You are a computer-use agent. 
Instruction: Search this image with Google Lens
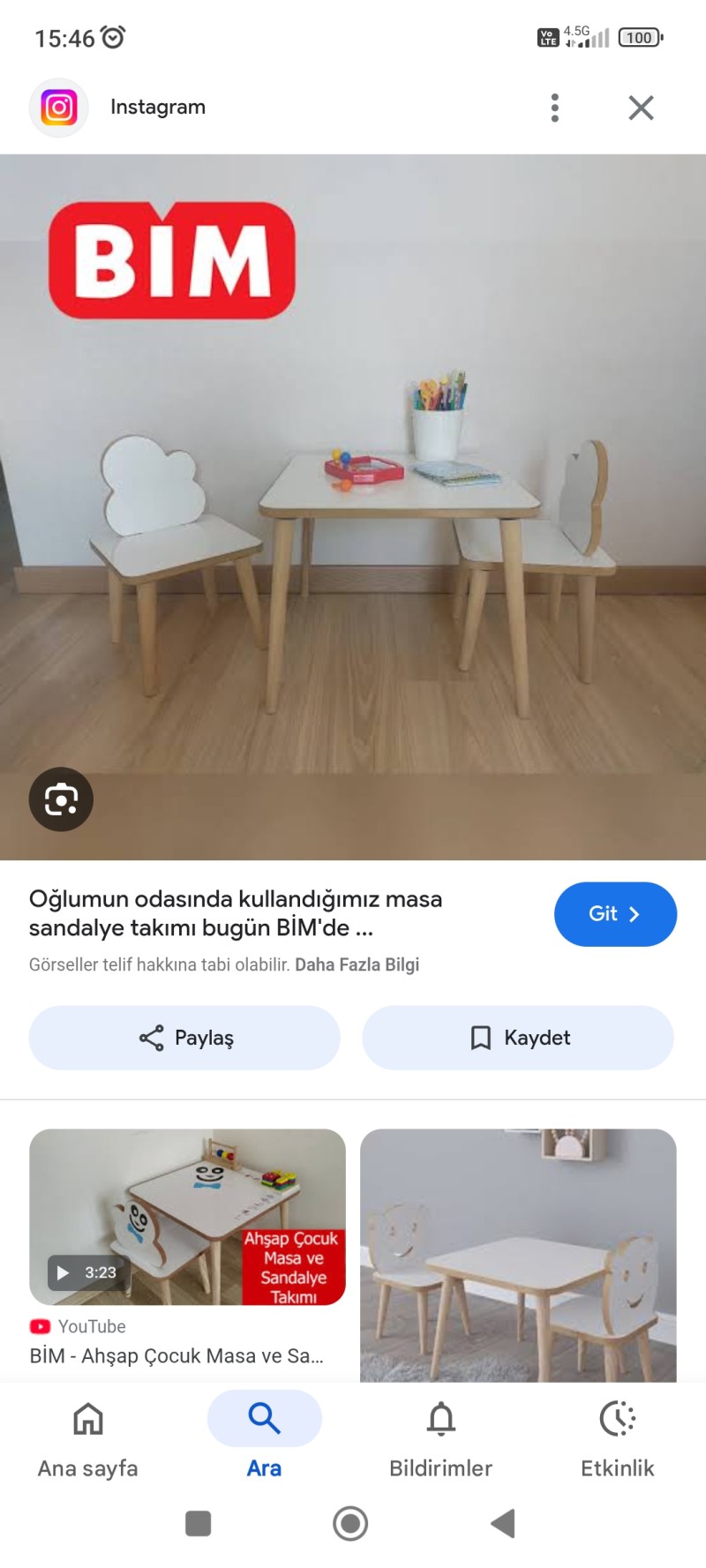pyautogui.click(x=61, y=799)
